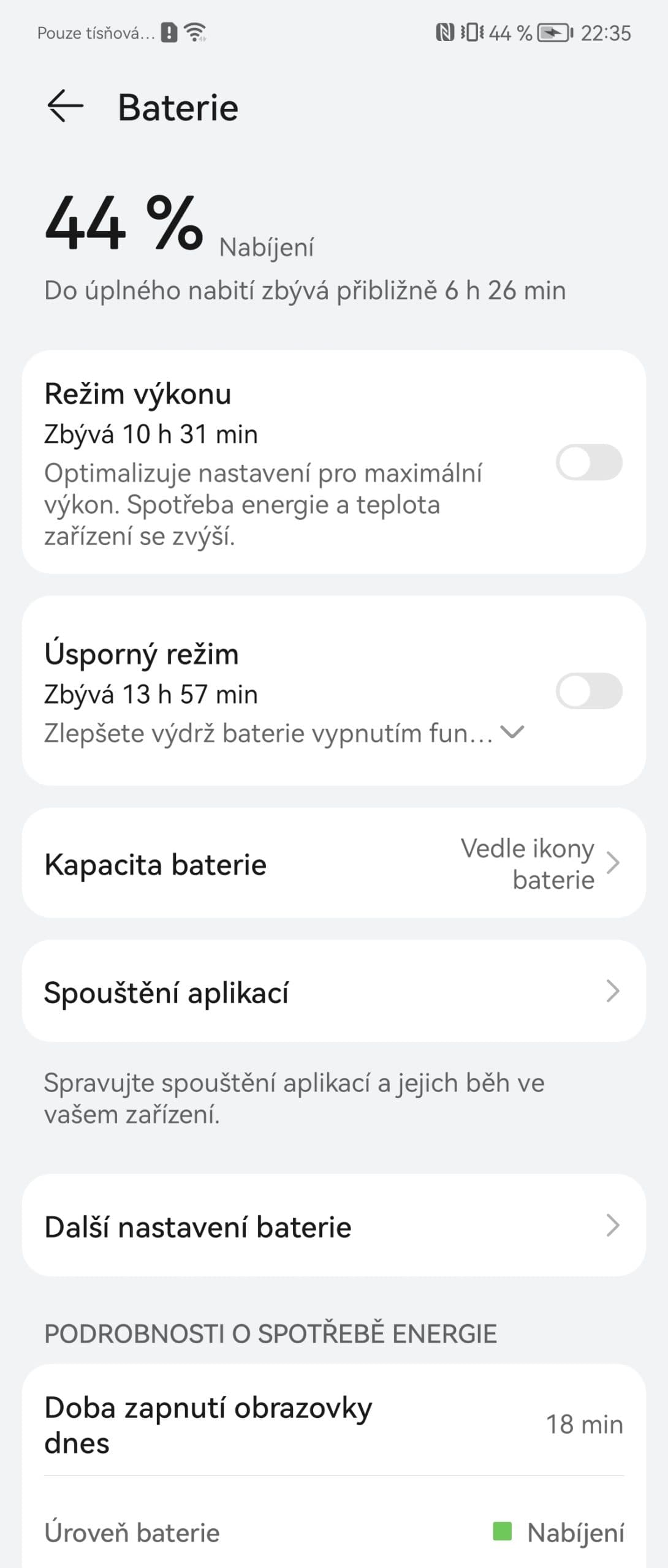Open the Kapacita baterie setting
The image size is (668, 1568).
coord(334,864)
